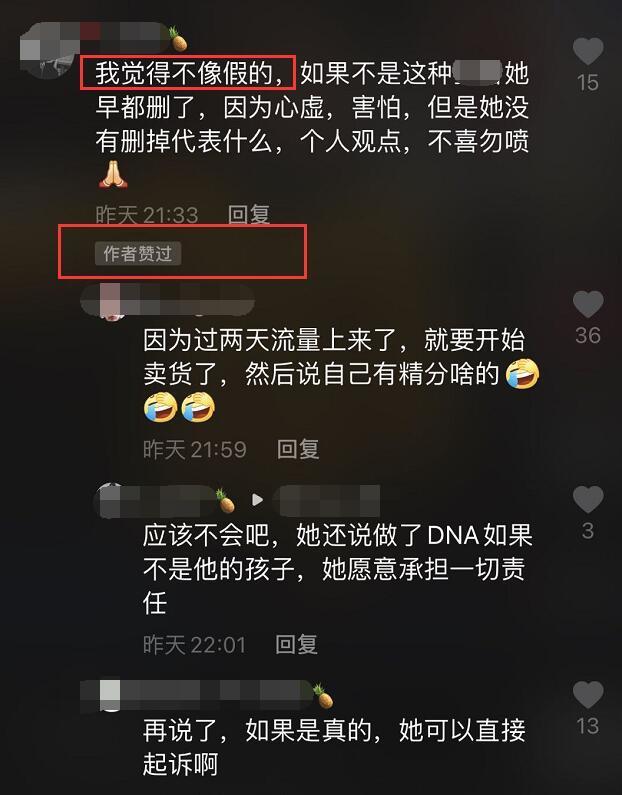
Task: Reply to the comment posted 昨天 21:59
Action: coord(298,449)
